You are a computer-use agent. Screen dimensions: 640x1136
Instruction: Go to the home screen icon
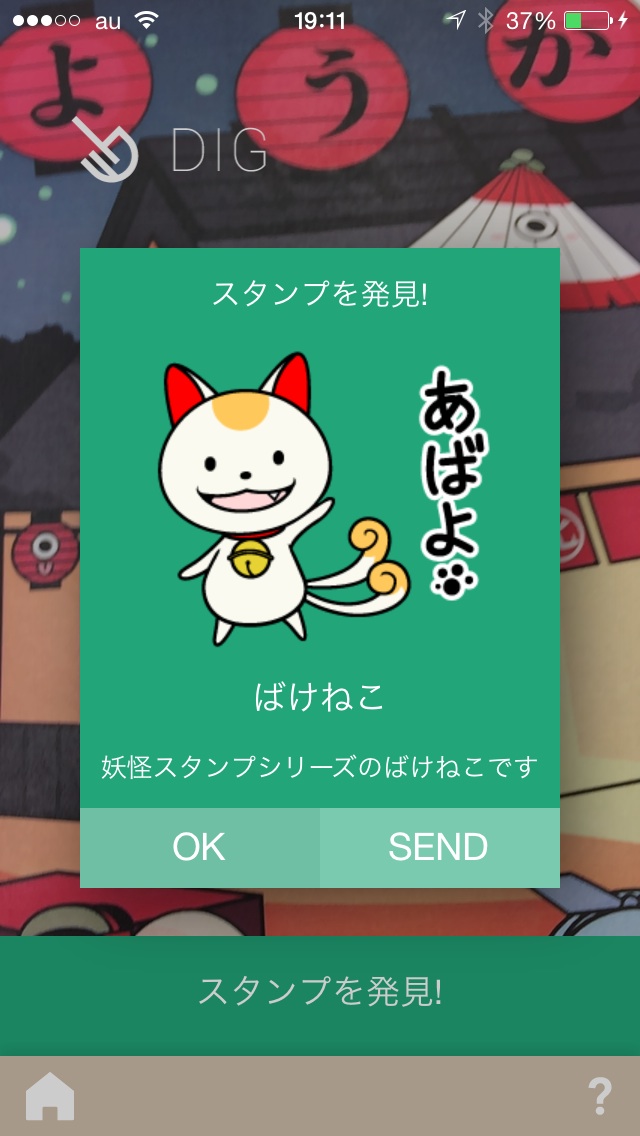point(50,1098)
